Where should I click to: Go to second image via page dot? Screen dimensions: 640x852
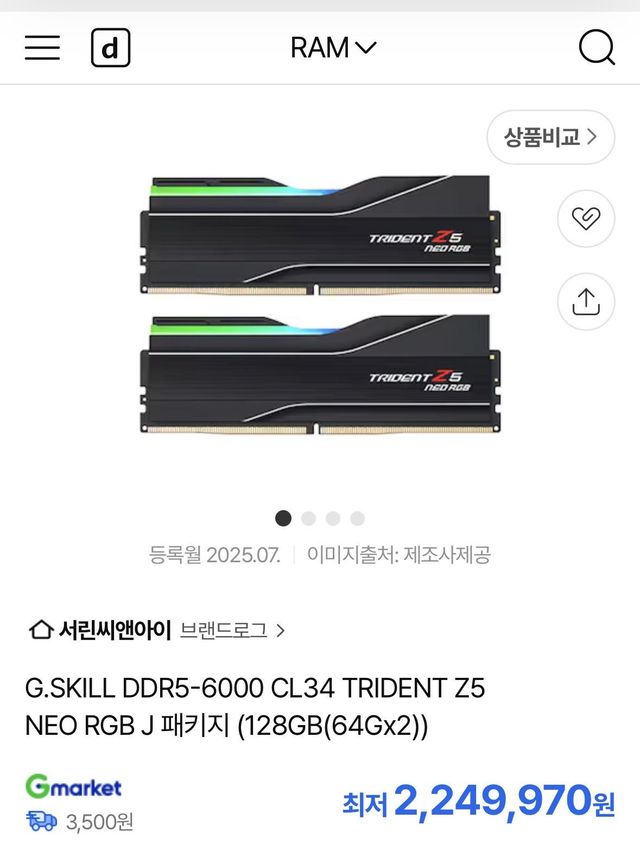tap(308, 518)
